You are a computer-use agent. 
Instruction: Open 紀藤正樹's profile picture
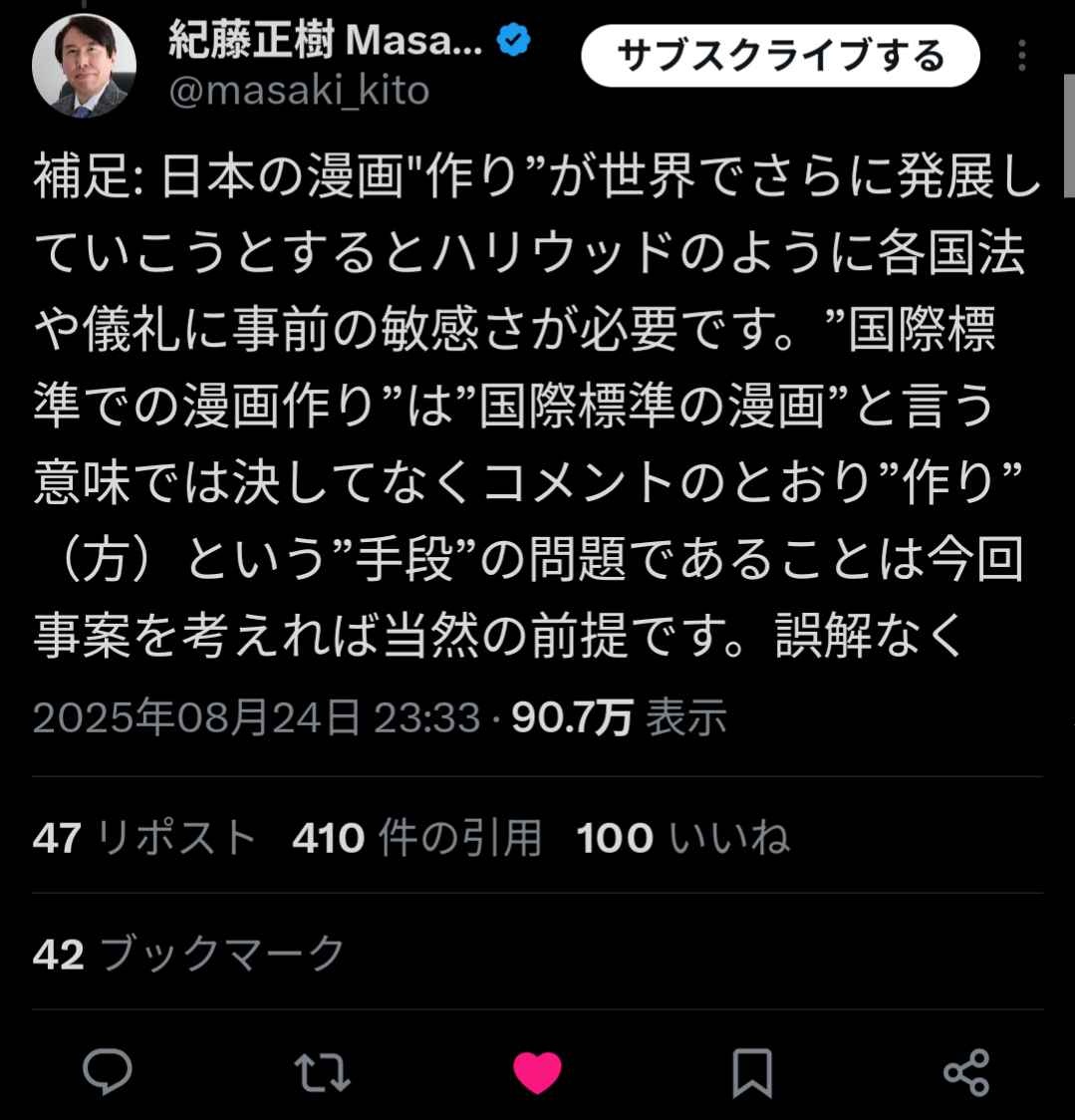[84, 67]
